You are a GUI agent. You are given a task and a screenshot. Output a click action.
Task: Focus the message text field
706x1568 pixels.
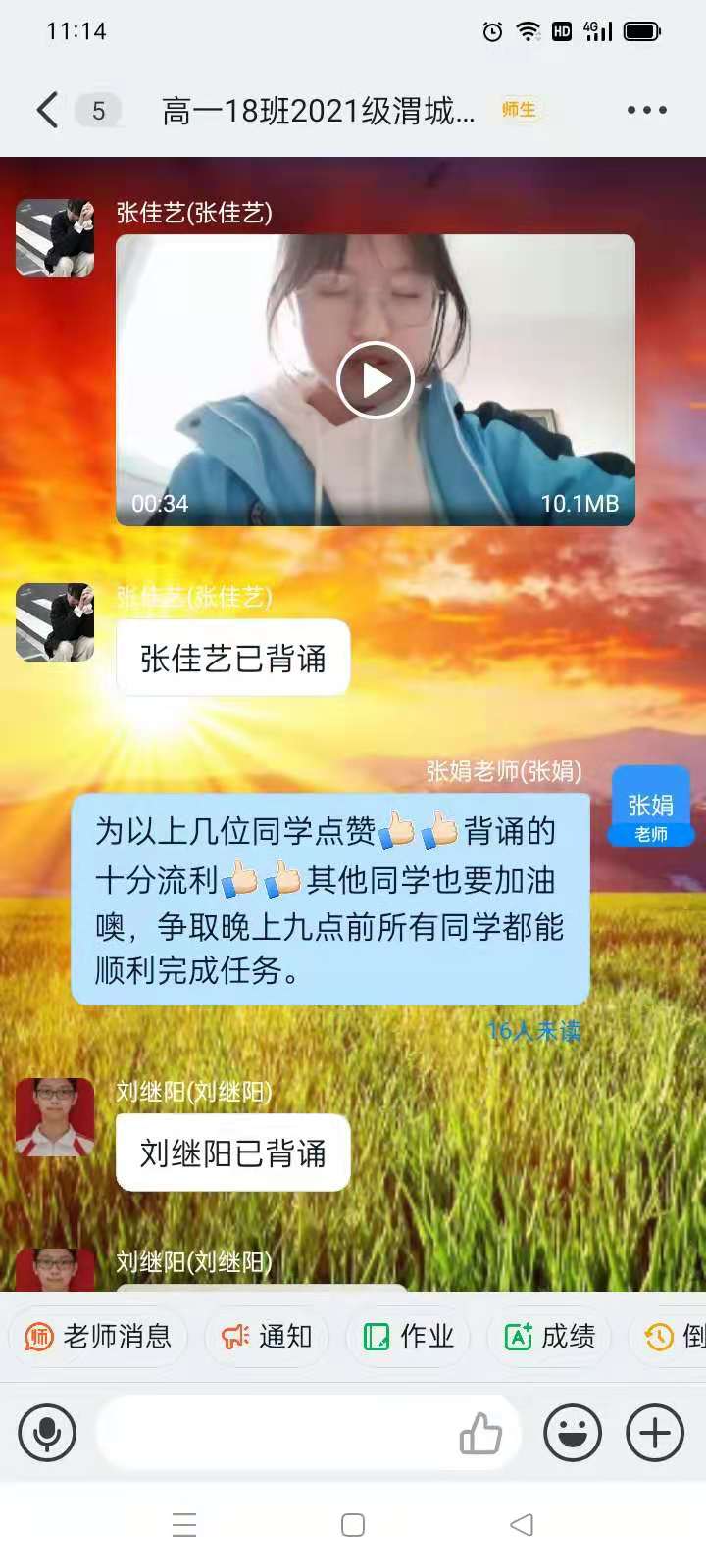275,1433
